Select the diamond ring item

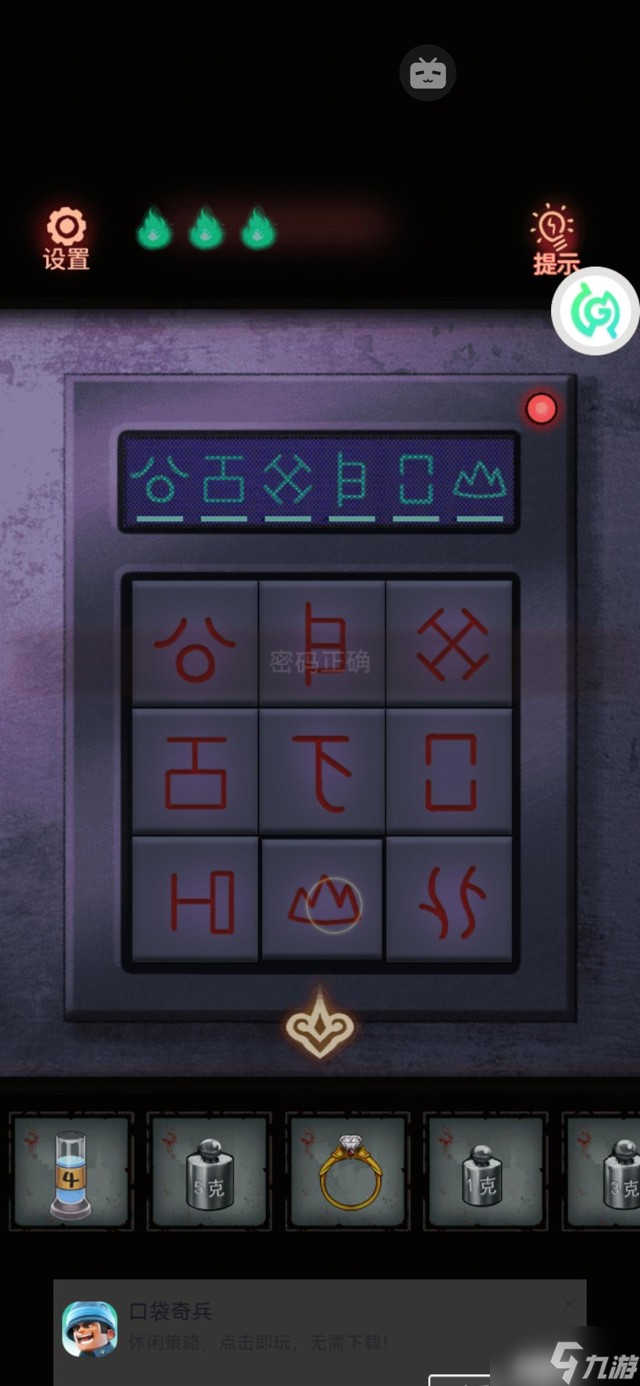[349, 1171]
